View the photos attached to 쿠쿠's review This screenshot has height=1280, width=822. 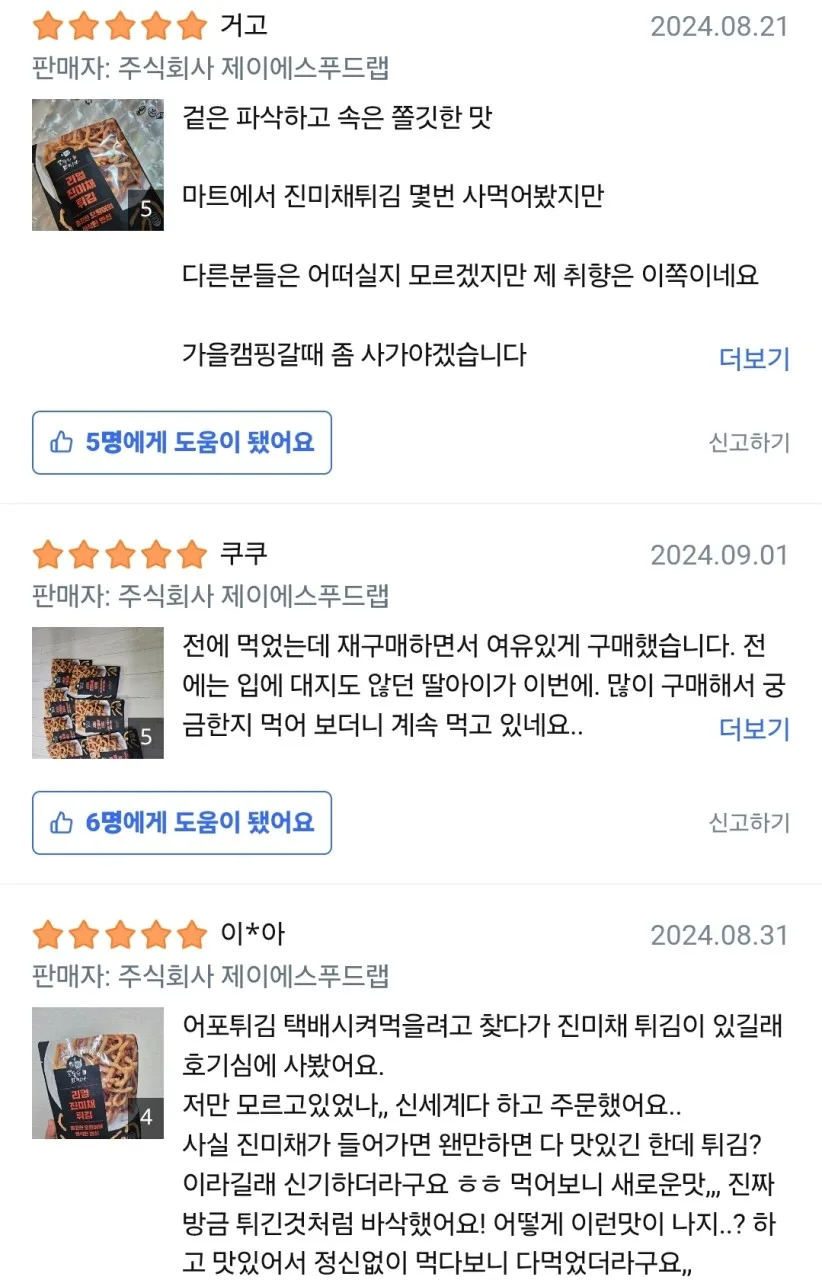click(x=98, y=693)
